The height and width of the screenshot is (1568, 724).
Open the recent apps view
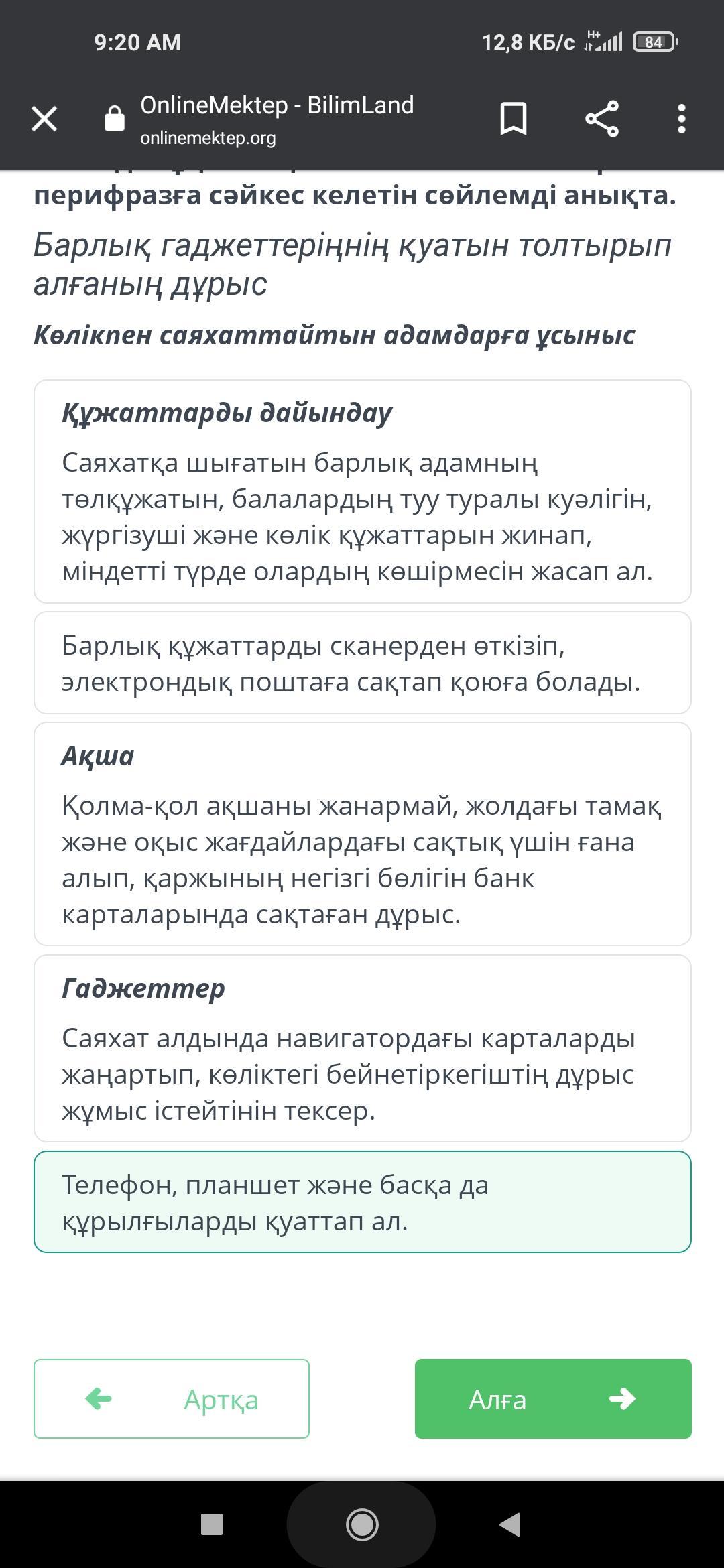pos(212,1524)
